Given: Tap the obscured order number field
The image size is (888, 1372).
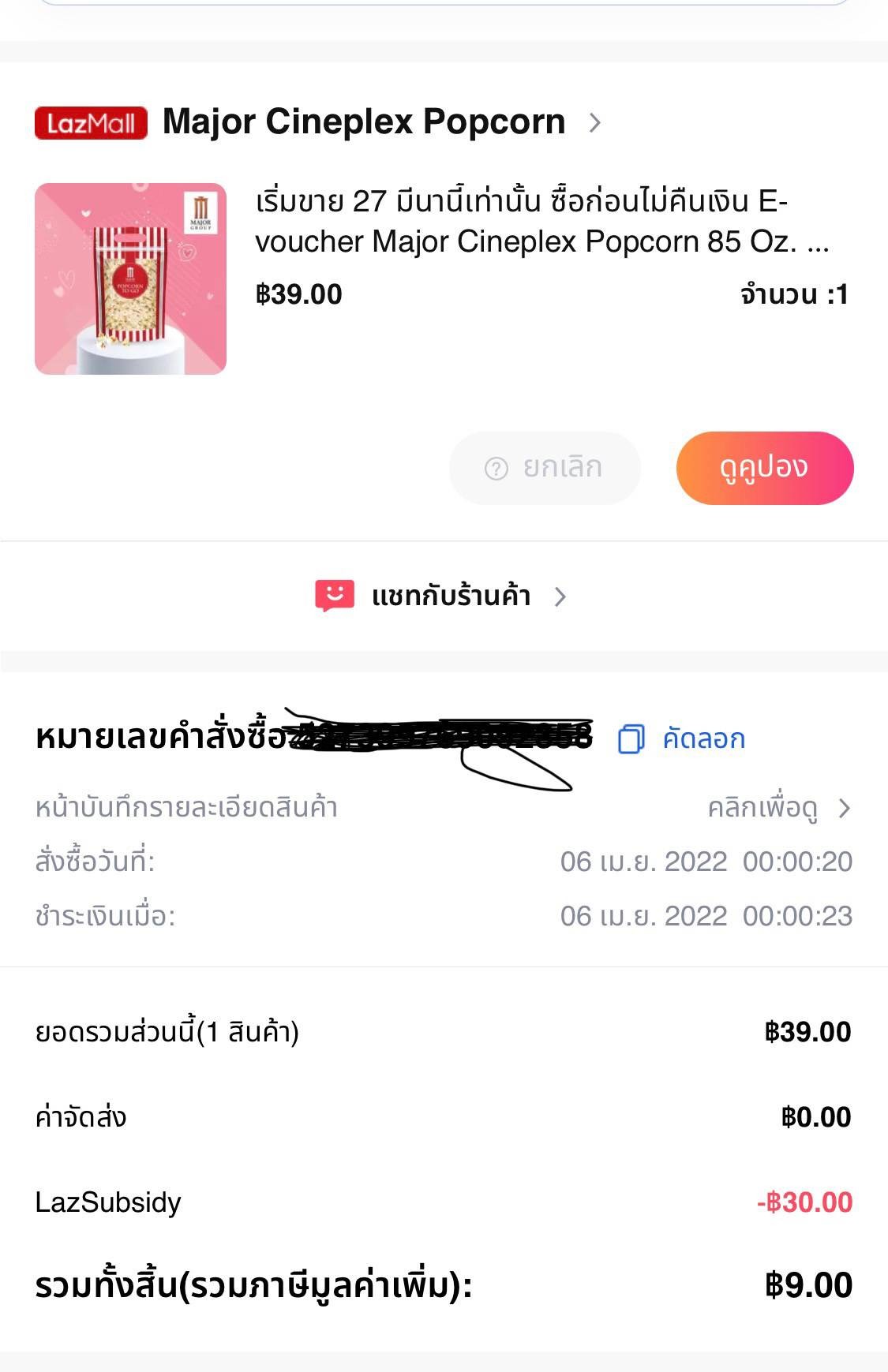Looking at the screenshot, I should 434,738.
